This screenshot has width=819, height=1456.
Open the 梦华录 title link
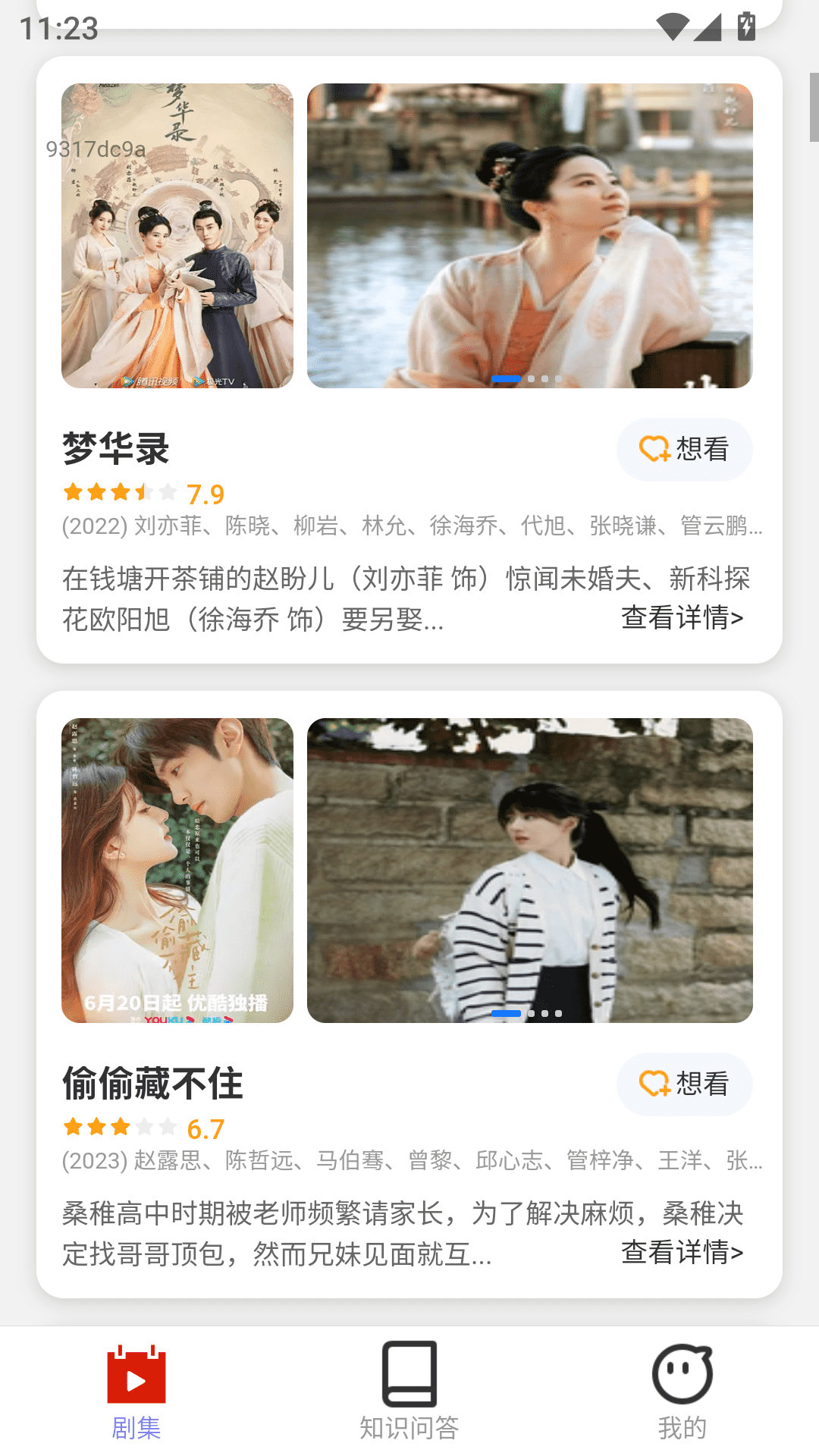click(x=114, y=447)
